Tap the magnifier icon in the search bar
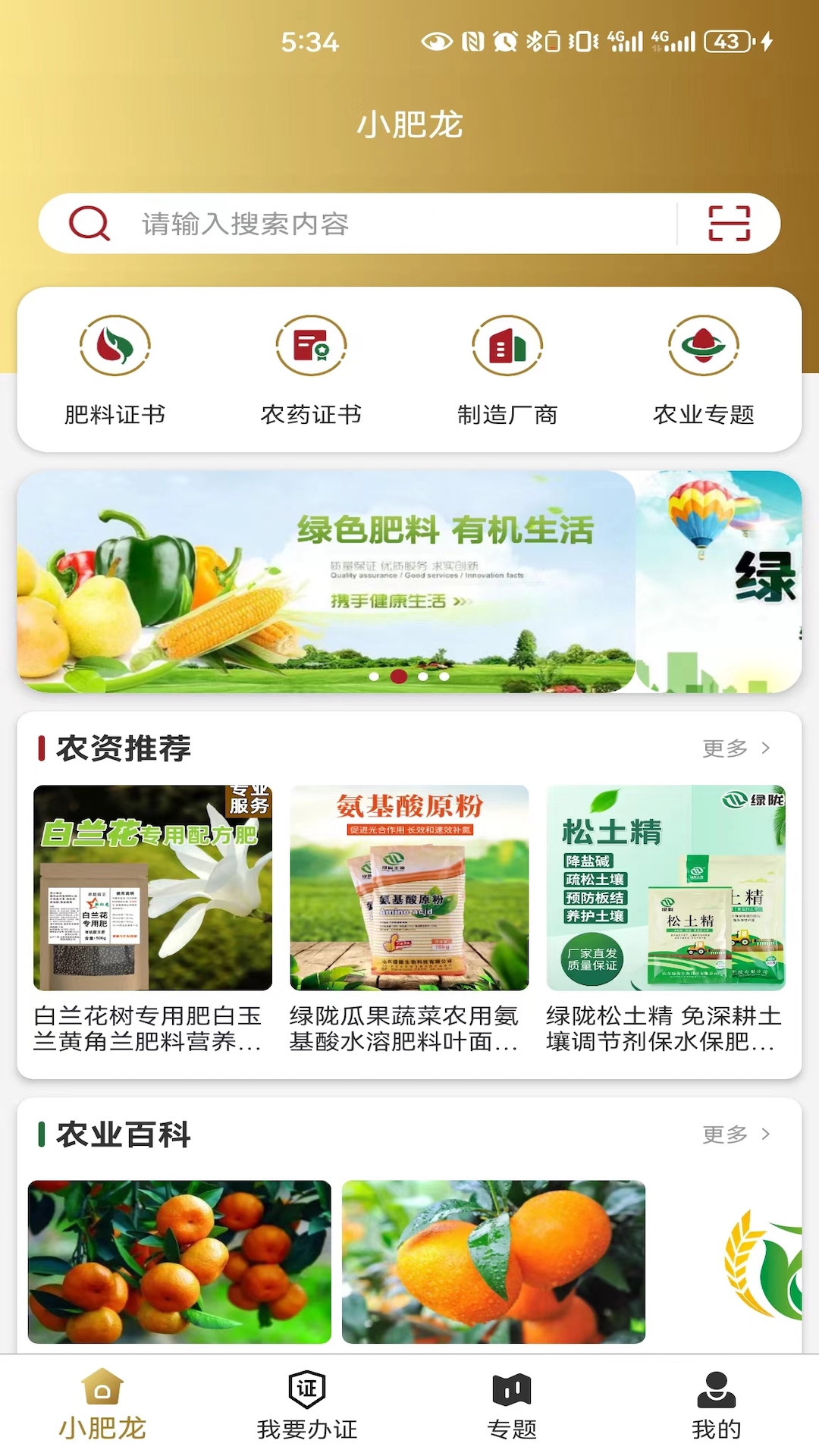This screenshot has height=1456, width=819. click(89, 223)
